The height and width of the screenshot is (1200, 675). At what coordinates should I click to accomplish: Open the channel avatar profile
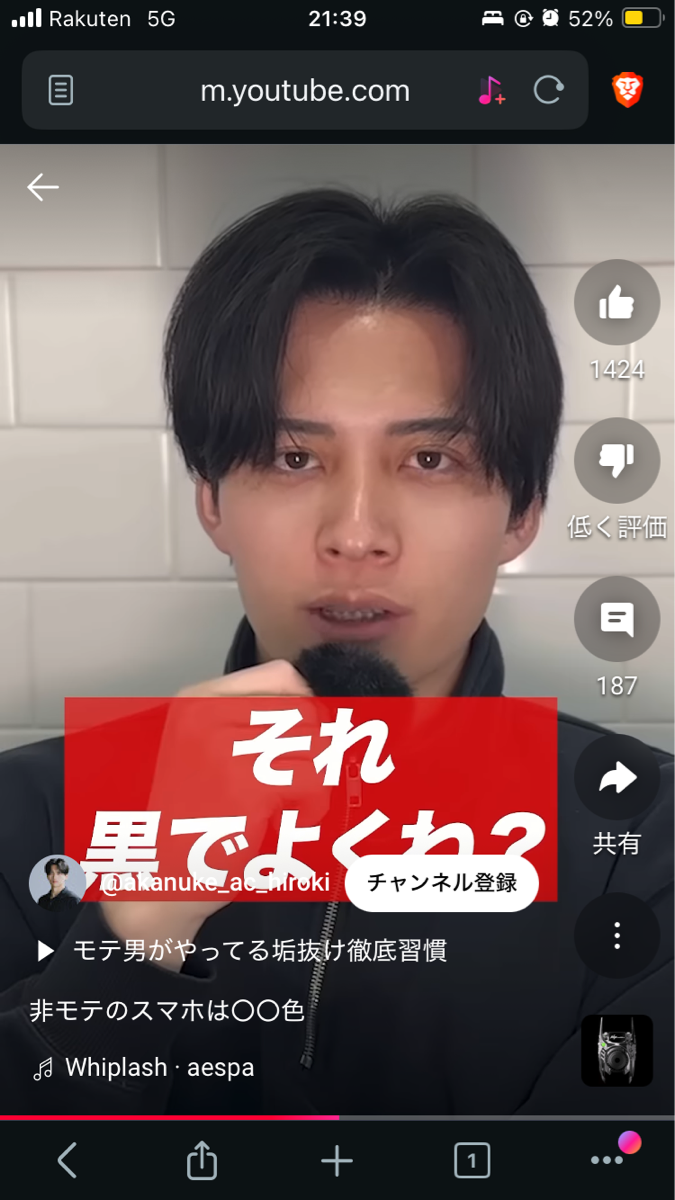[x=57, y=882]
